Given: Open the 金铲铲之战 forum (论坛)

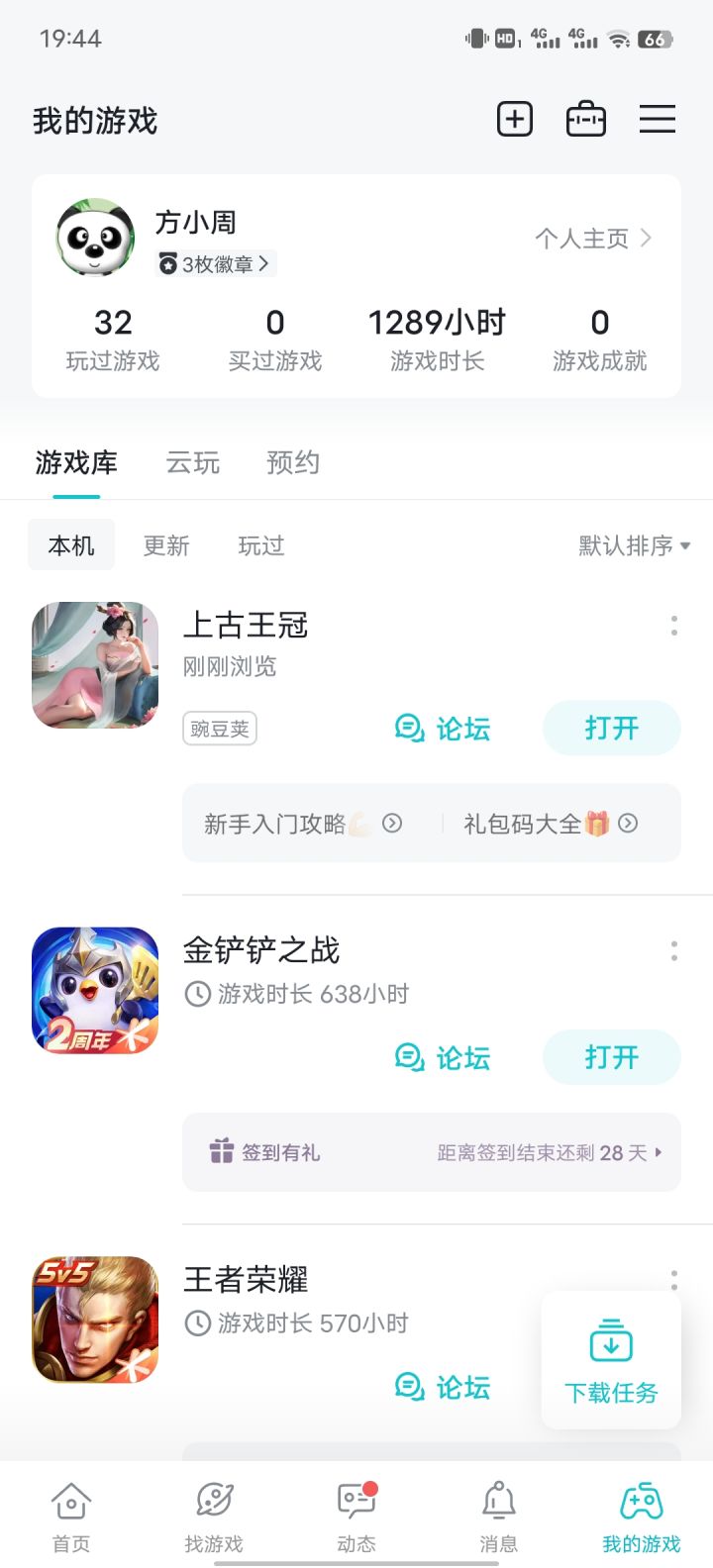Looking at the screenshot, I should coord(443,1057).
